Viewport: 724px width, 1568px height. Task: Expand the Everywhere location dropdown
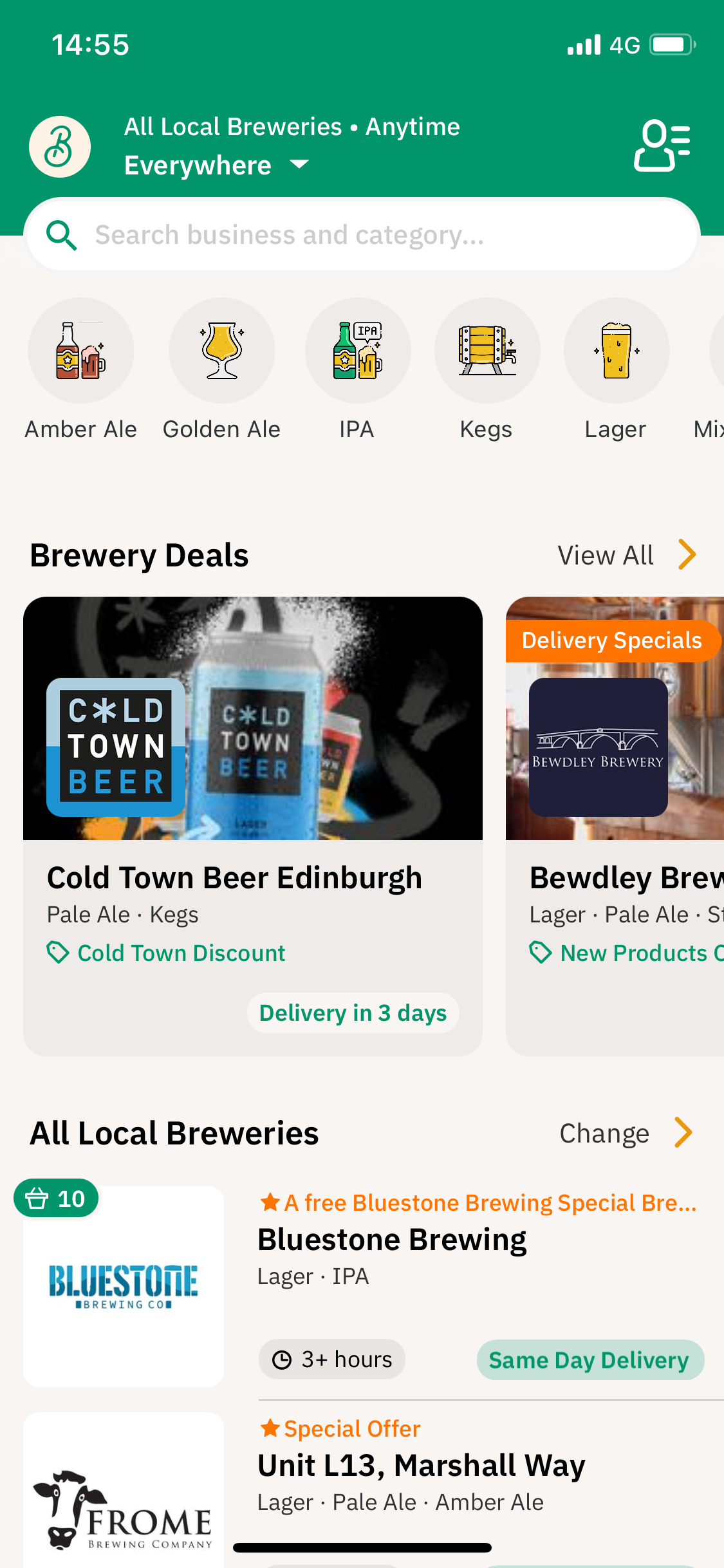tap(216, 165)
